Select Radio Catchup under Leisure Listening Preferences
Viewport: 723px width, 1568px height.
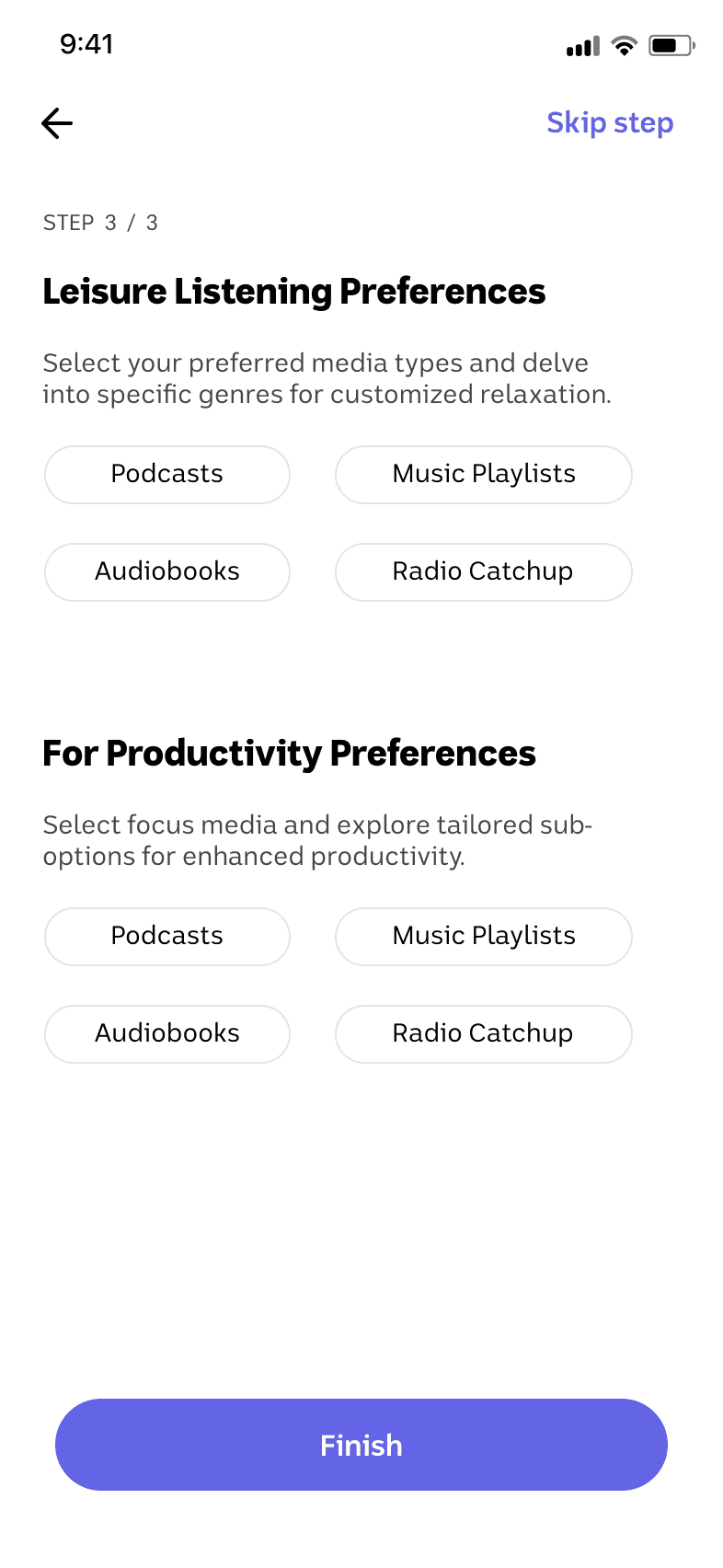(x=484, y=572)
